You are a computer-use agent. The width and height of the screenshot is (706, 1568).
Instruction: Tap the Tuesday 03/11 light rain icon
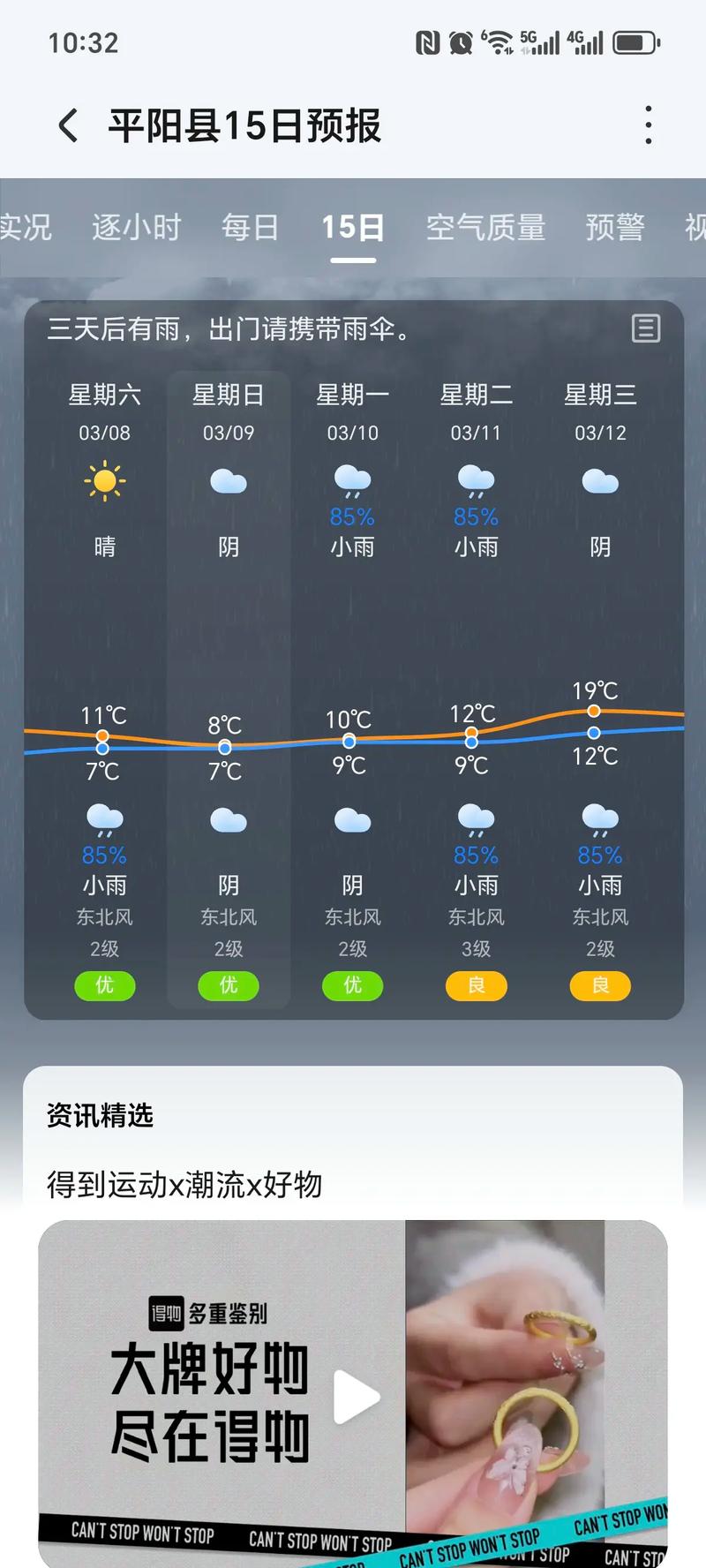[476, 479]
